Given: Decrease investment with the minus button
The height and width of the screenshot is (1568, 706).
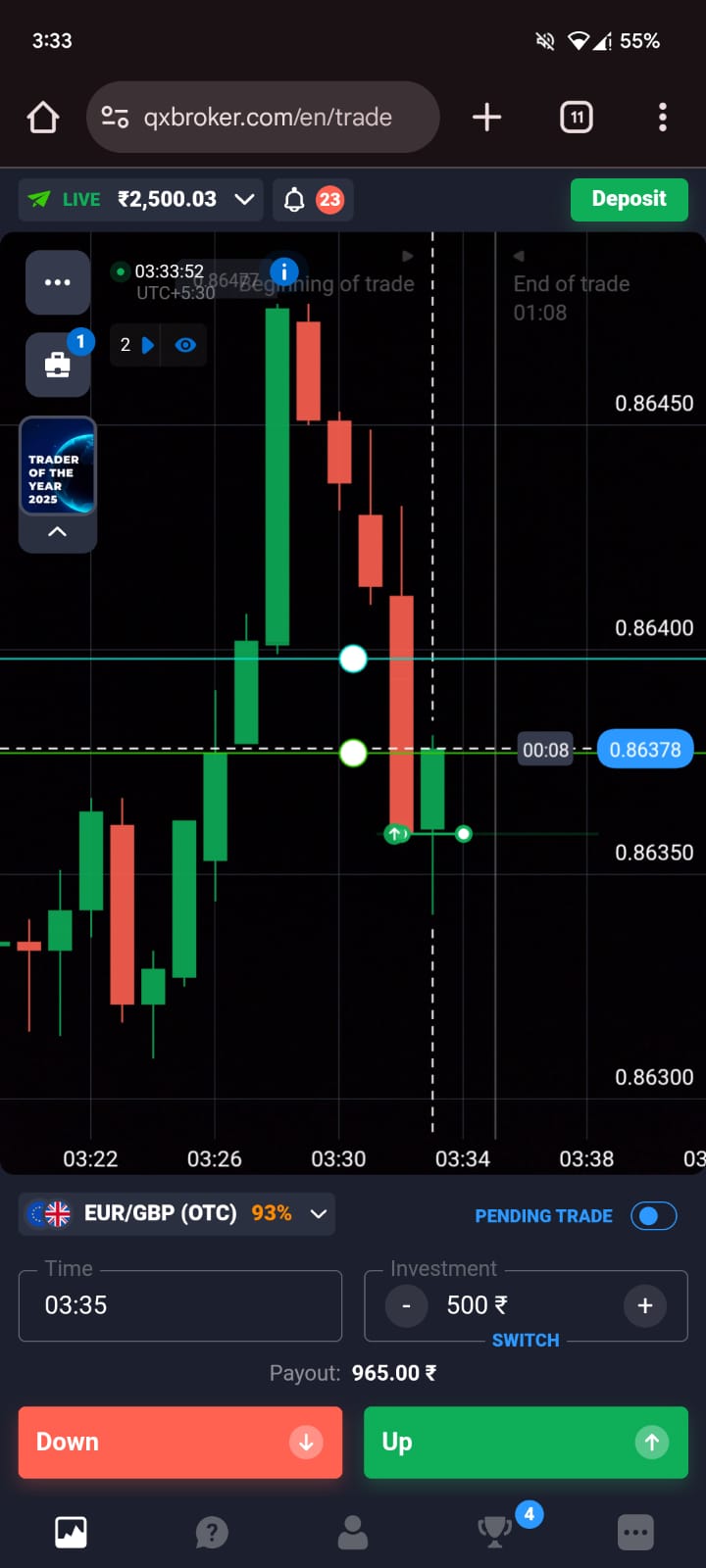Looking at the screenshot, I should [x=406, y=1305].
